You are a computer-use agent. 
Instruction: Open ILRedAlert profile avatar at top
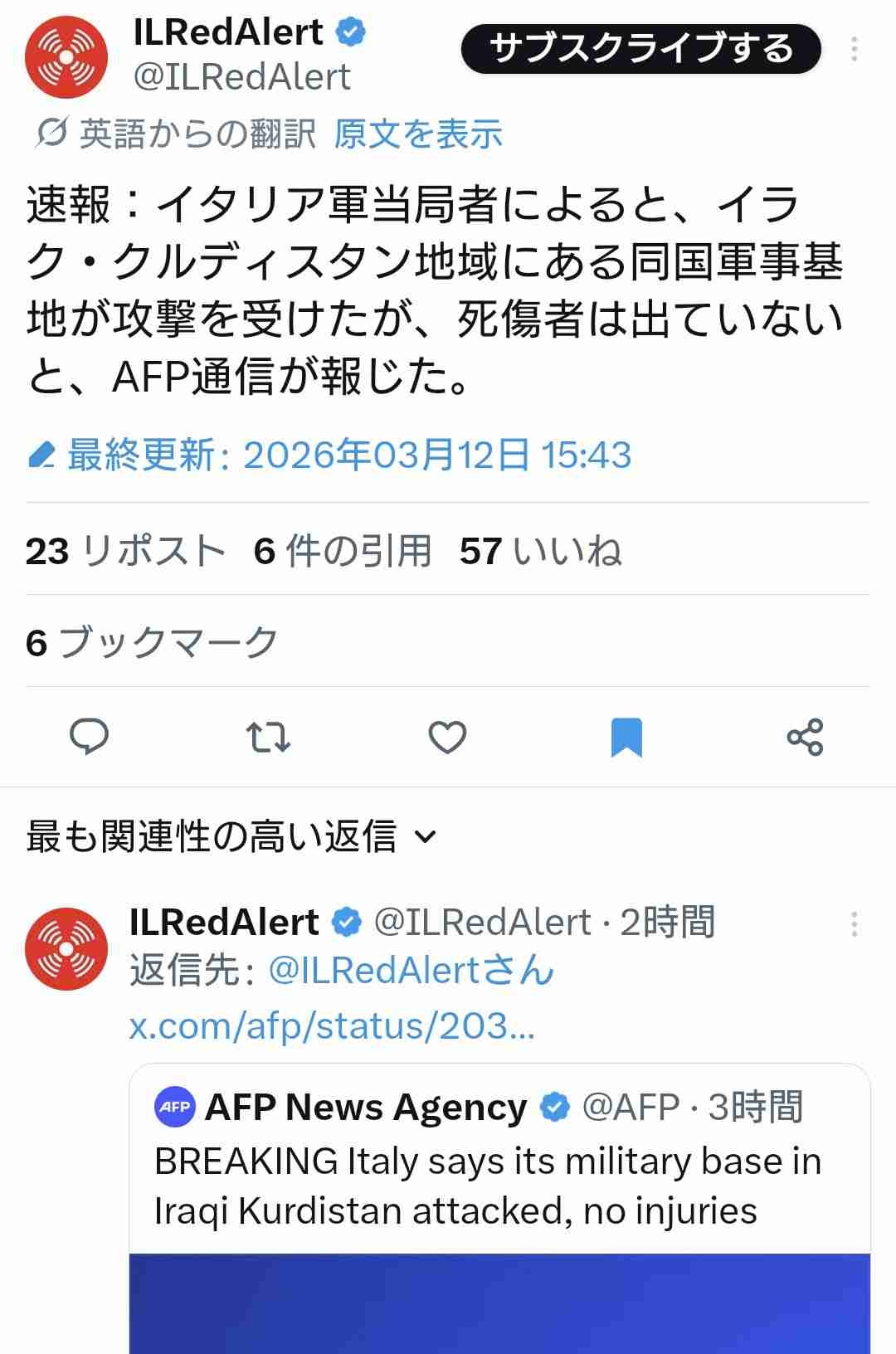point(66,56)
